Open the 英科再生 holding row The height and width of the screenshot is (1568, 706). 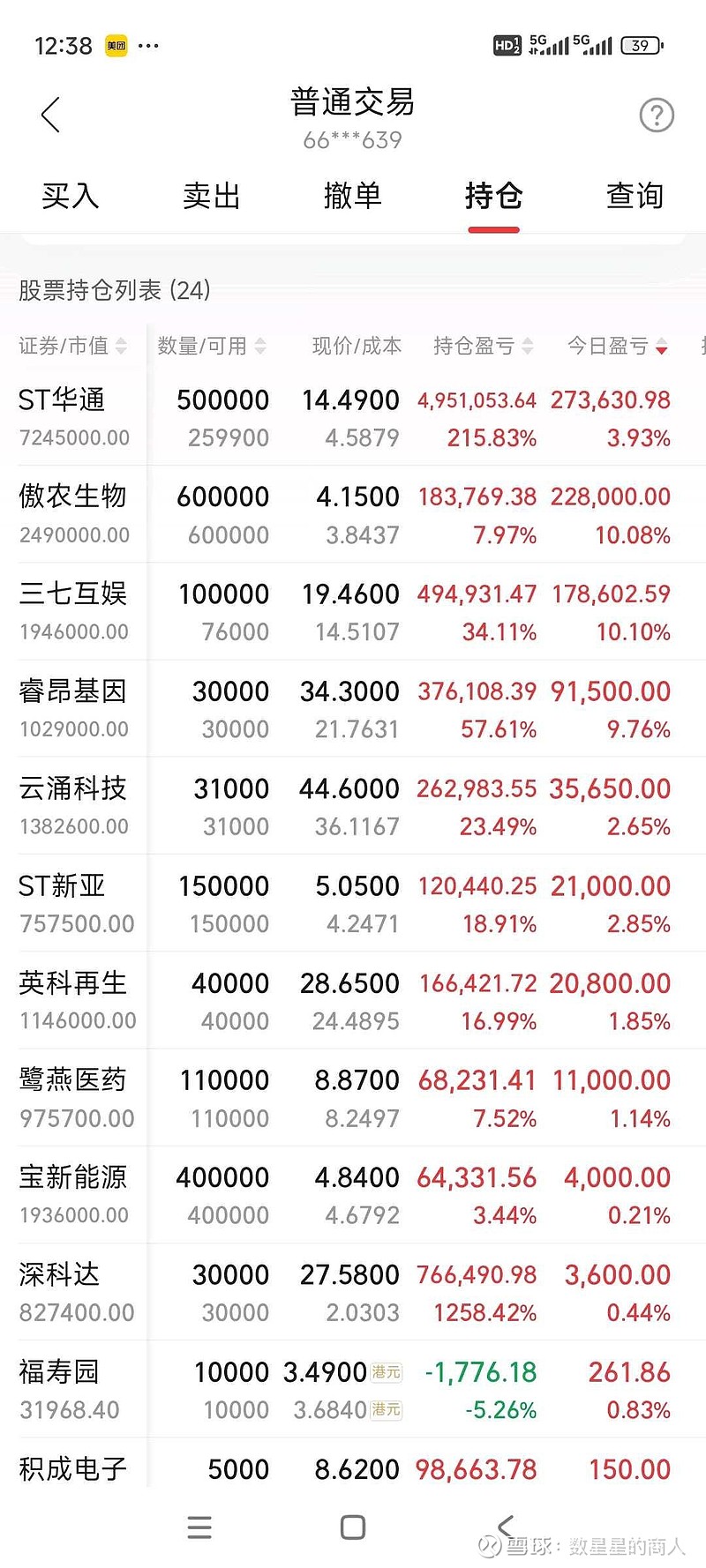pos(353,1001)
